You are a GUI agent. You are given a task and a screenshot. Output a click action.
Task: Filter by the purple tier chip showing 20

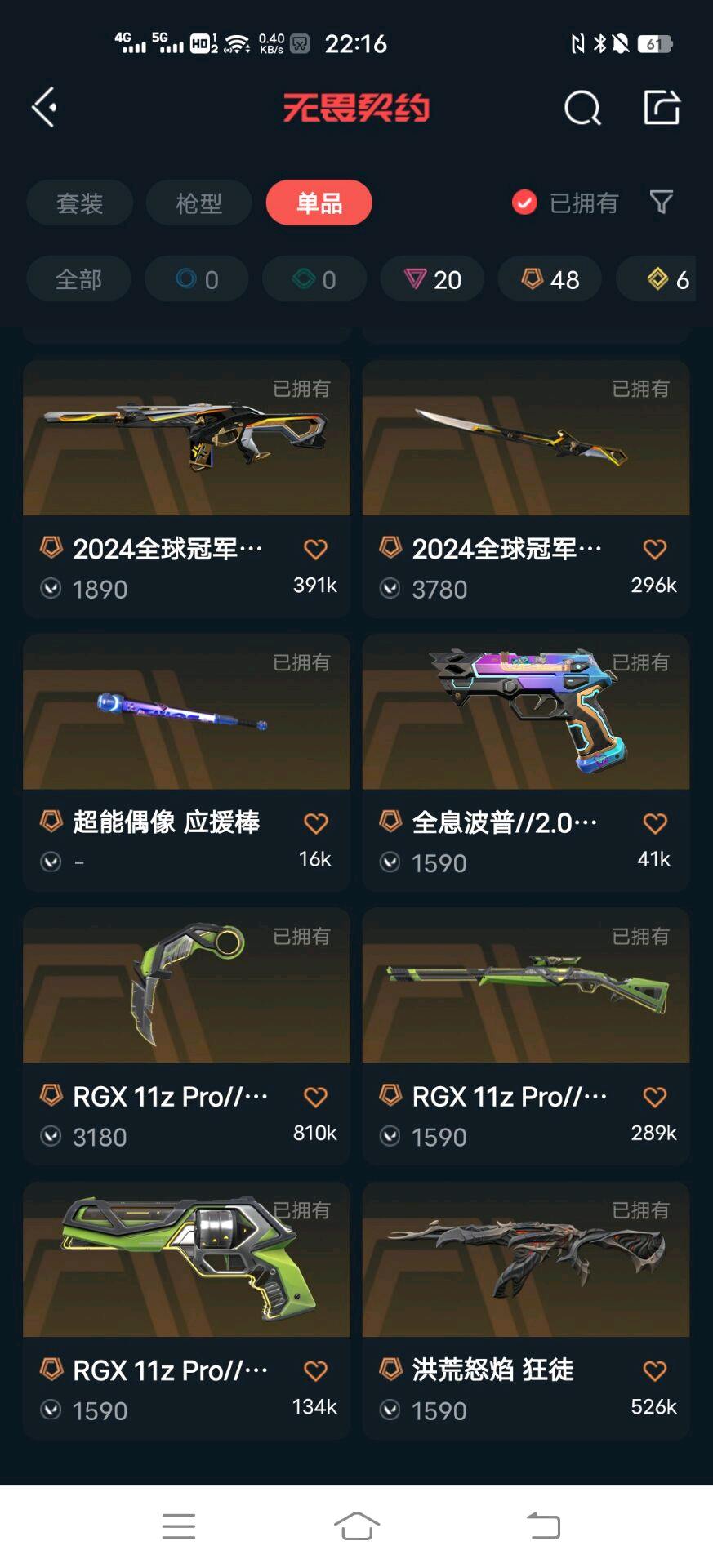pyautogui.click(x=433, y=279)
